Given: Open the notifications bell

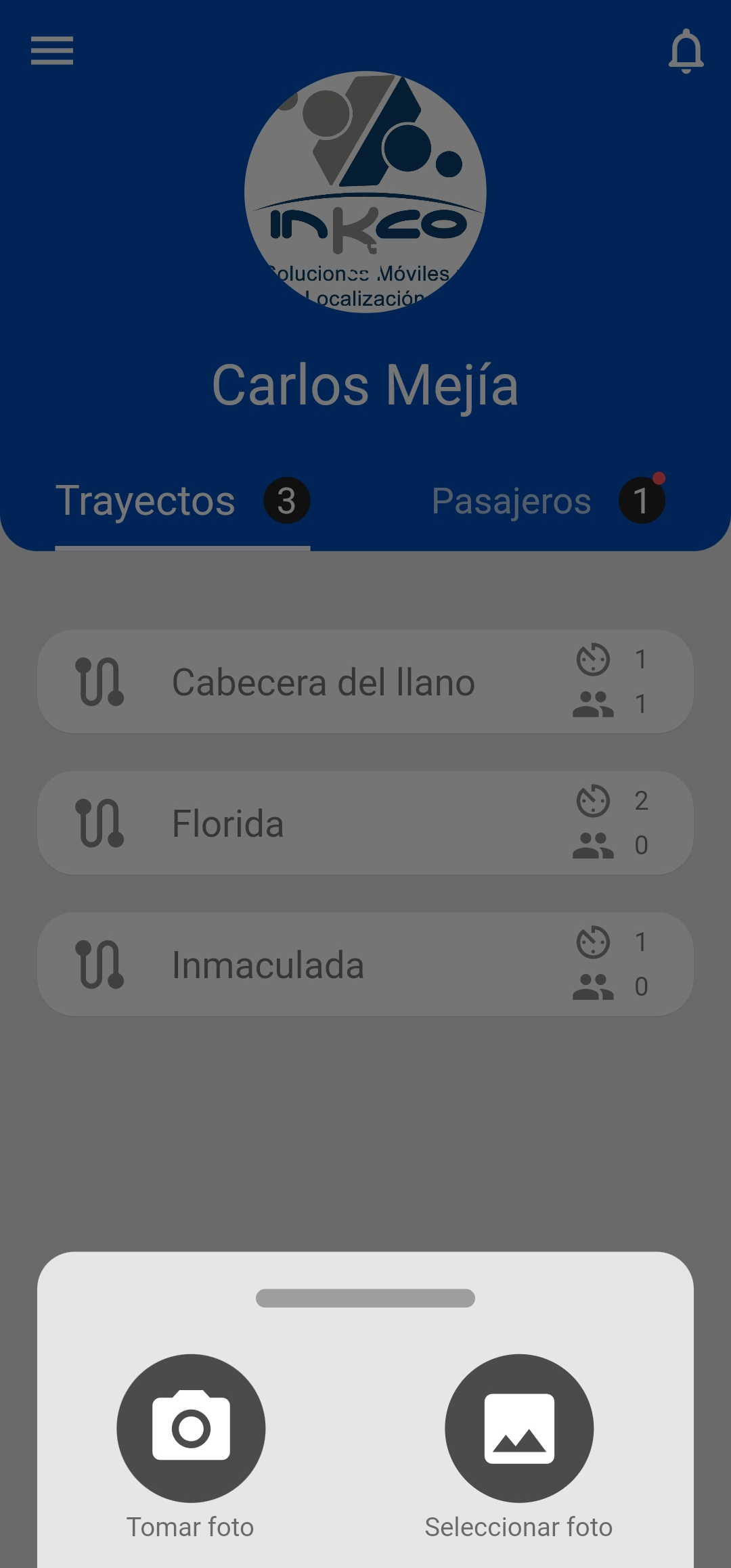Looking at the screenshot, I should tap(686, 51).
